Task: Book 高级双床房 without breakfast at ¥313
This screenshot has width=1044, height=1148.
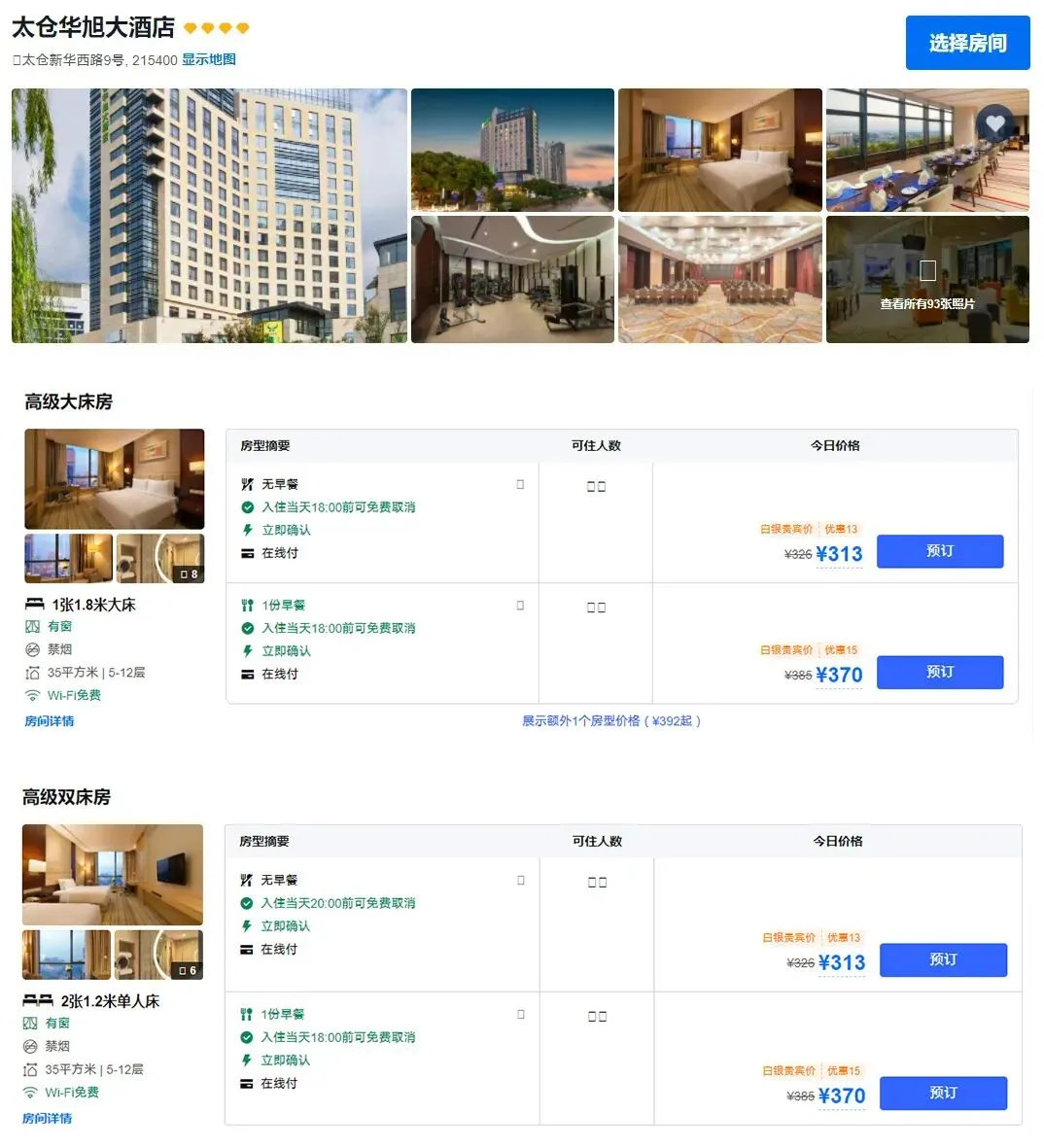Action: tap(942, 959)
